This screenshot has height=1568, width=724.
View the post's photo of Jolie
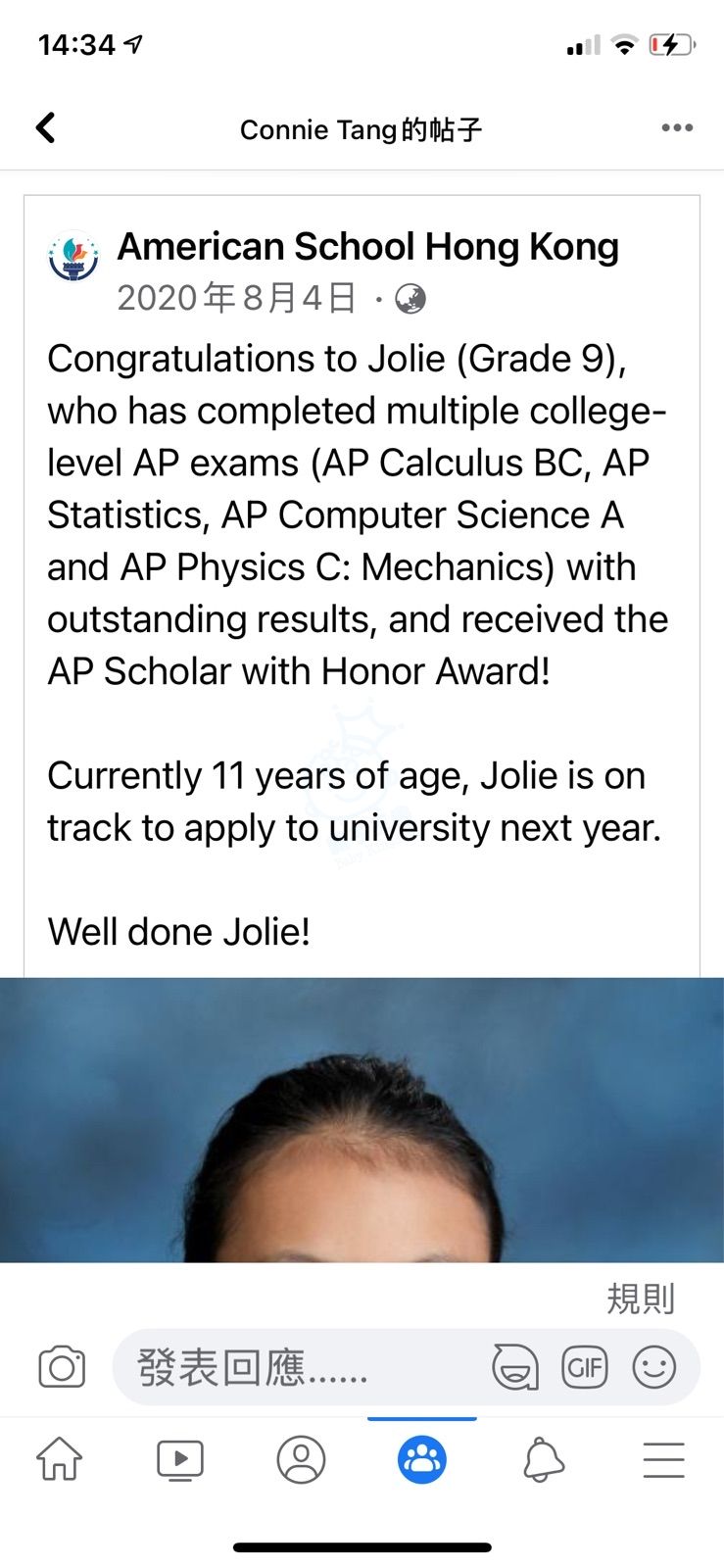click(x=362, y=1119)
